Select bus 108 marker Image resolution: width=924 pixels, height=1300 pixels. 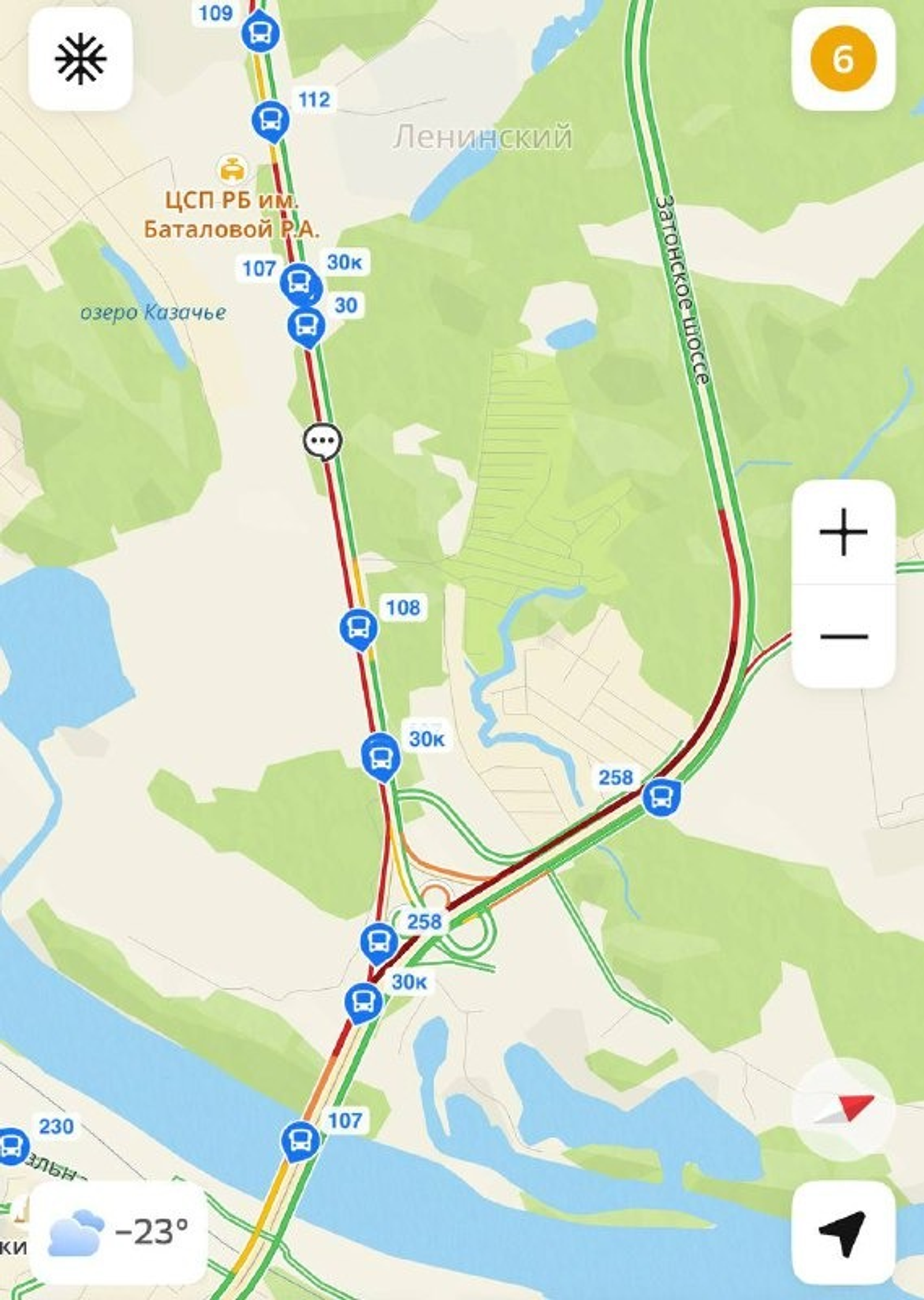[359, 627]
